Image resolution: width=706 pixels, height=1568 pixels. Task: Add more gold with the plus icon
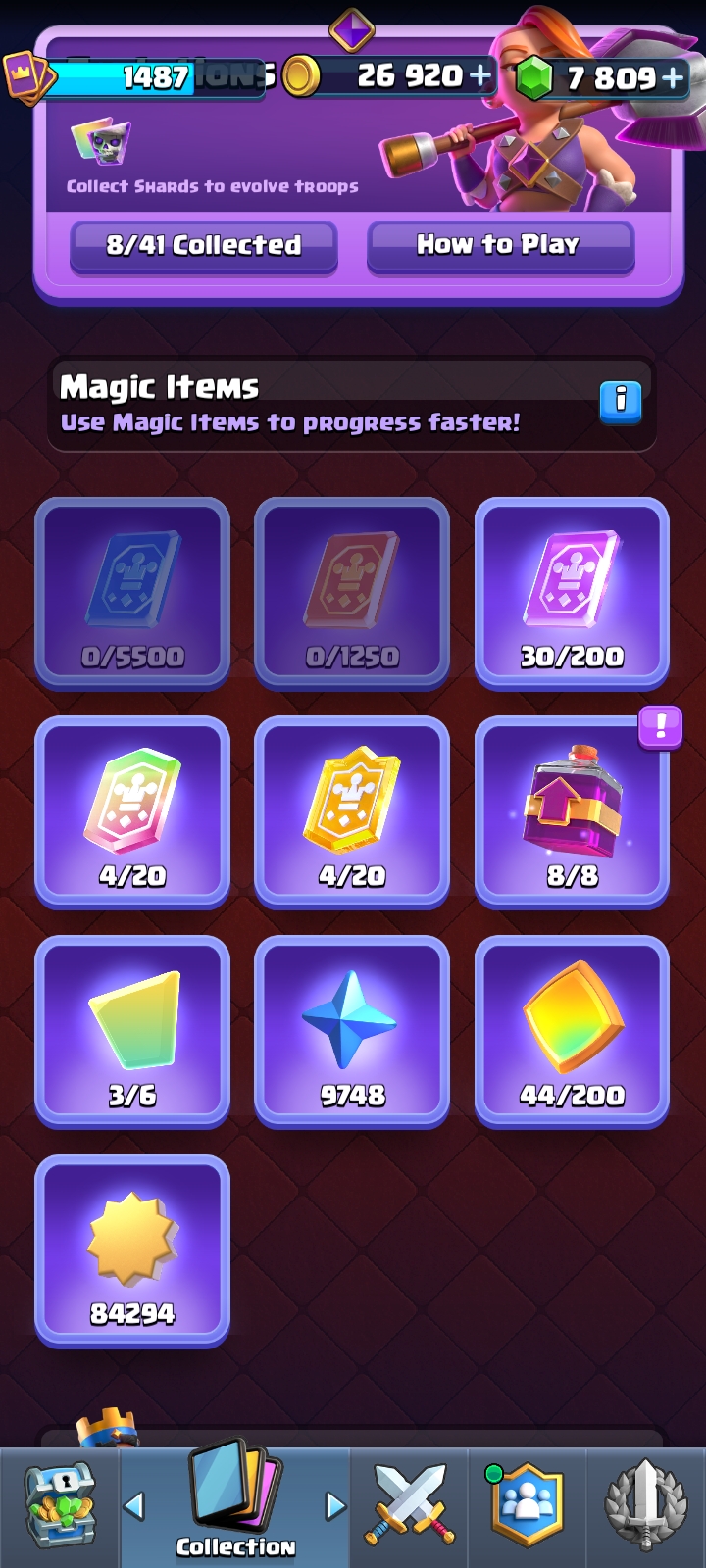pyautogui.click(x=479, y=75)
